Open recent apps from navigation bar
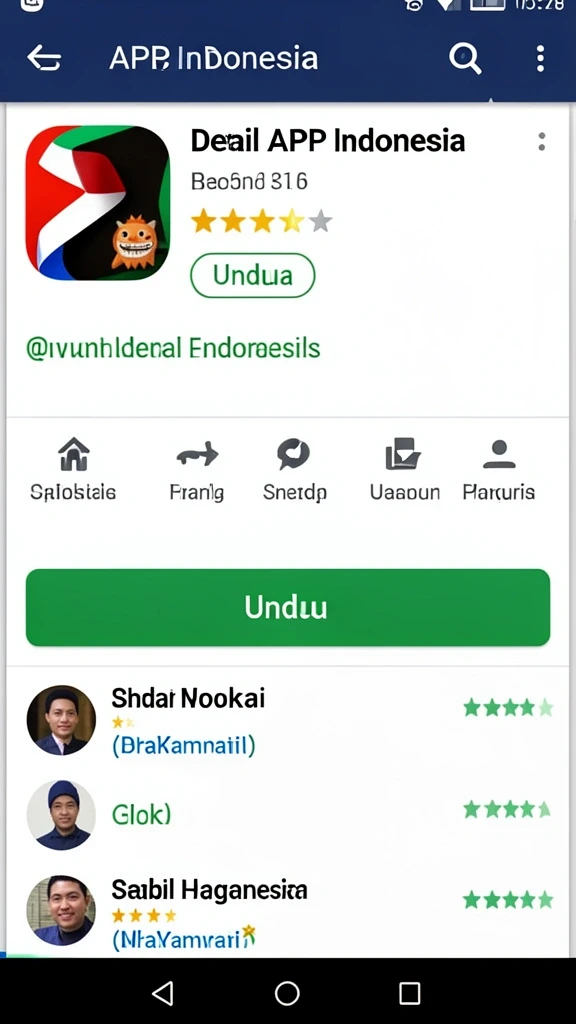This screenshot has width=576, height=1024. tap(409, 993)
